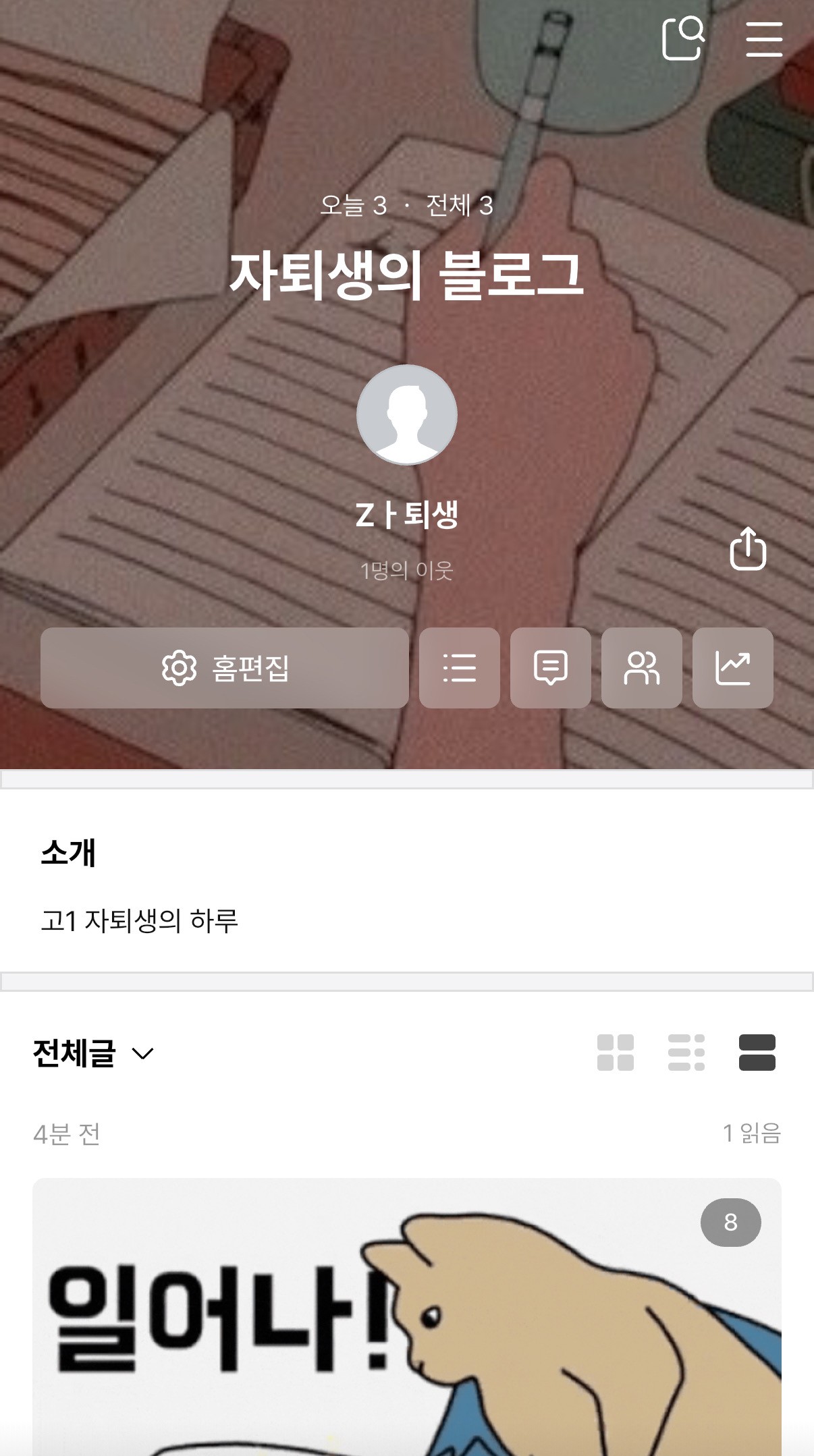Open the hamburger menu

(764, 38)
